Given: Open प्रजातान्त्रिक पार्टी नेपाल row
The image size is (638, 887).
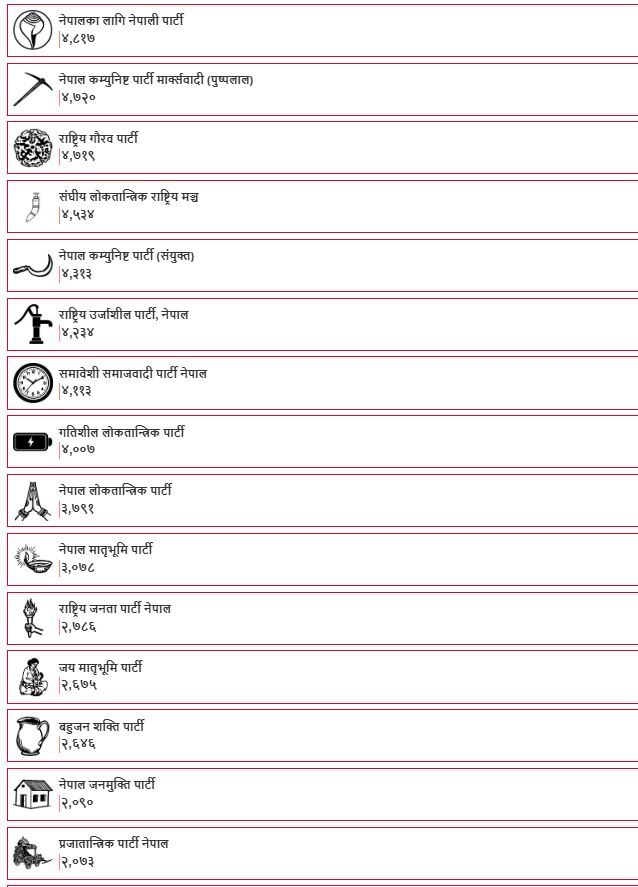Looking at the screenshot, I should point(113,843).
